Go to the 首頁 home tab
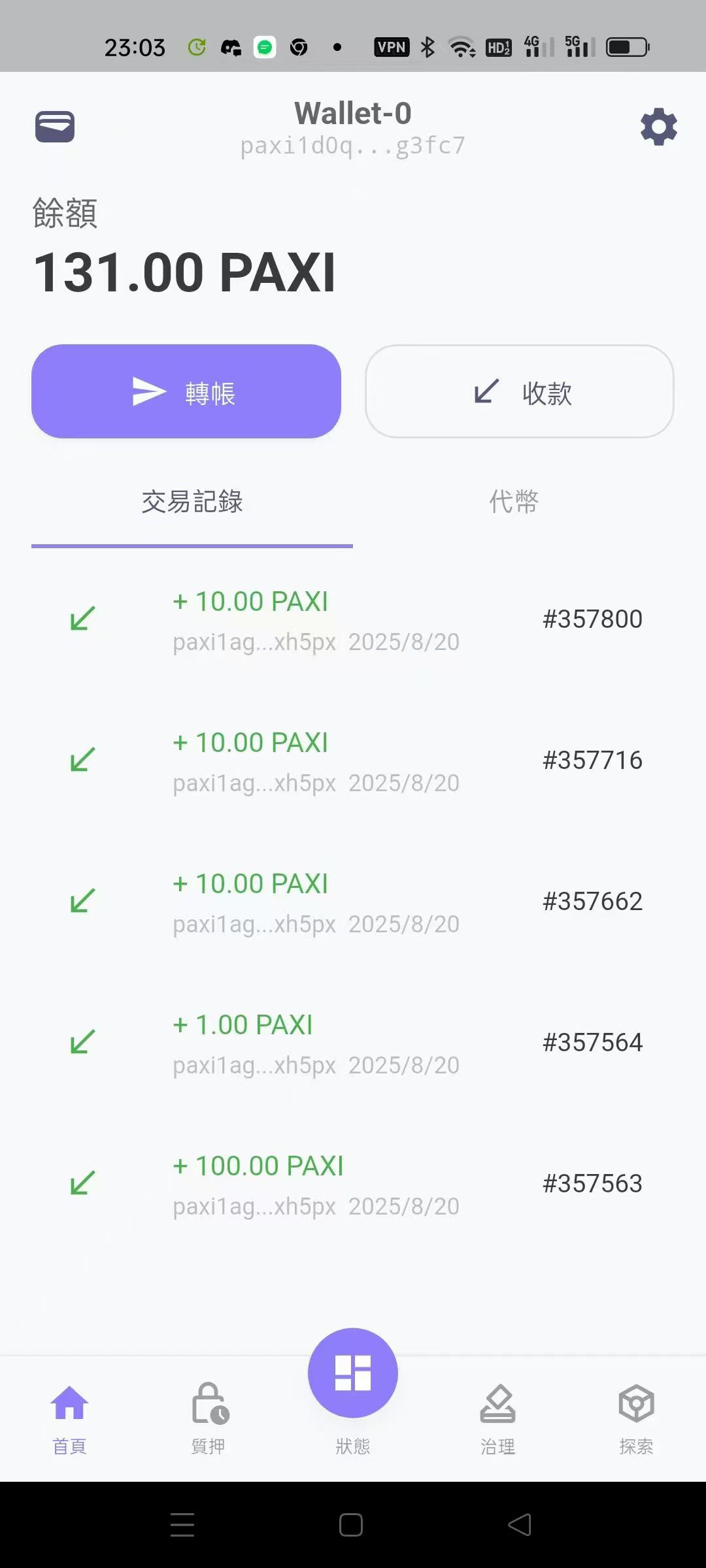Viewport: 706px width, 1568px height. 69,1419
